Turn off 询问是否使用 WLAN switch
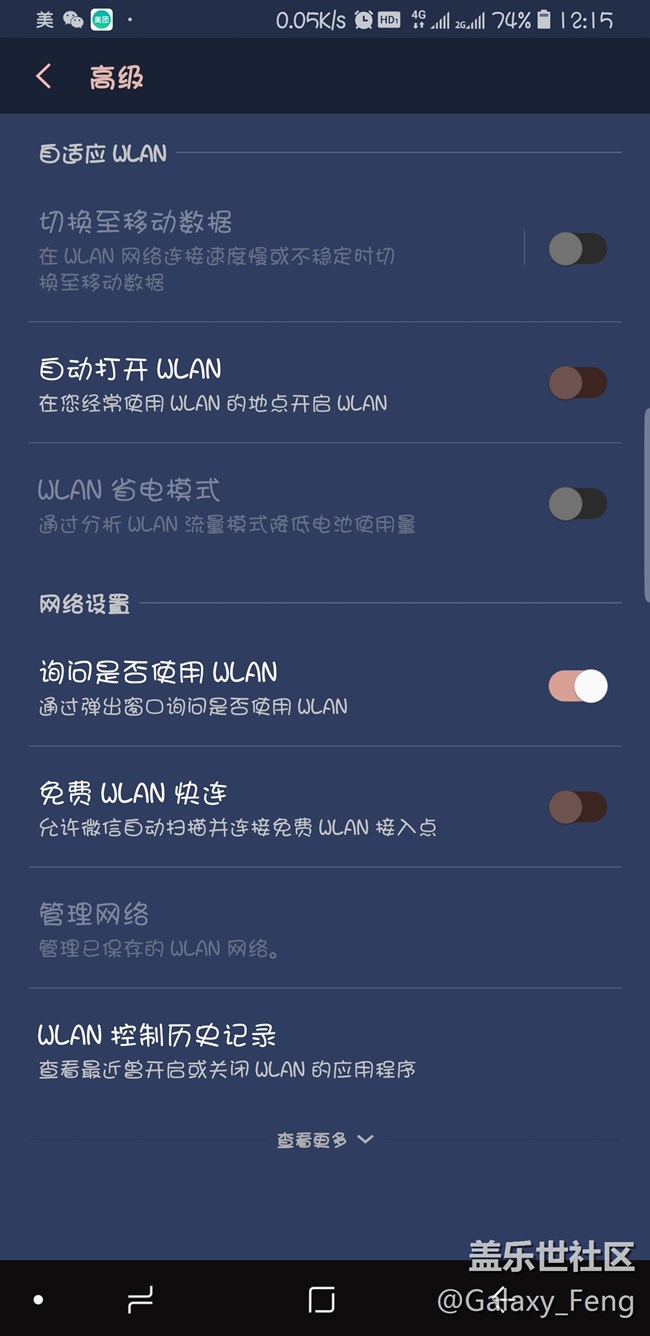This screenshot has height=1336, width=650. tap(578, 686)
